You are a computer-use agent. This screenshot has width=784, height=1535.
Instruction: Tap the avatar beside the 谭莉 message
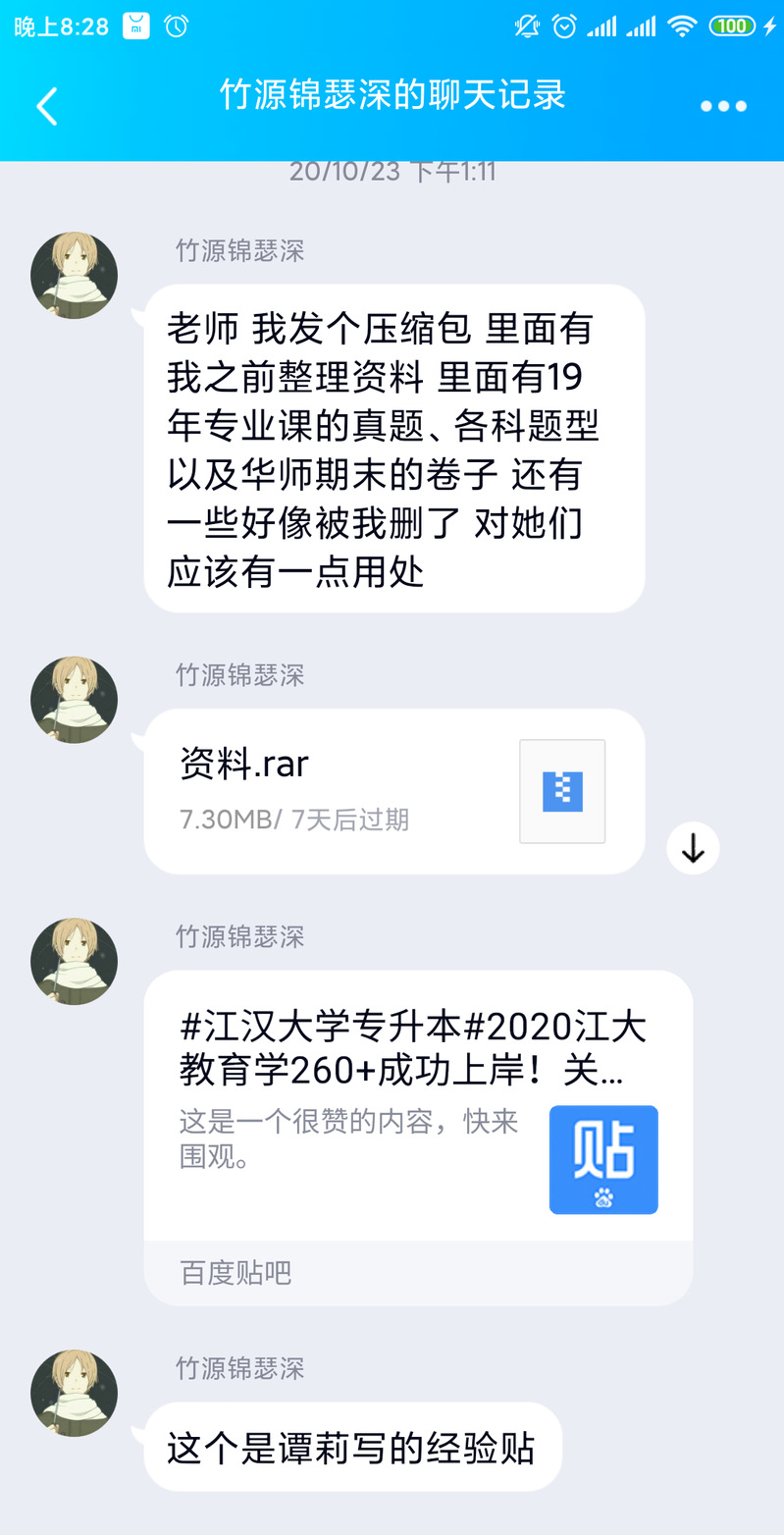pyautogui.click(x=75, y=1393)
